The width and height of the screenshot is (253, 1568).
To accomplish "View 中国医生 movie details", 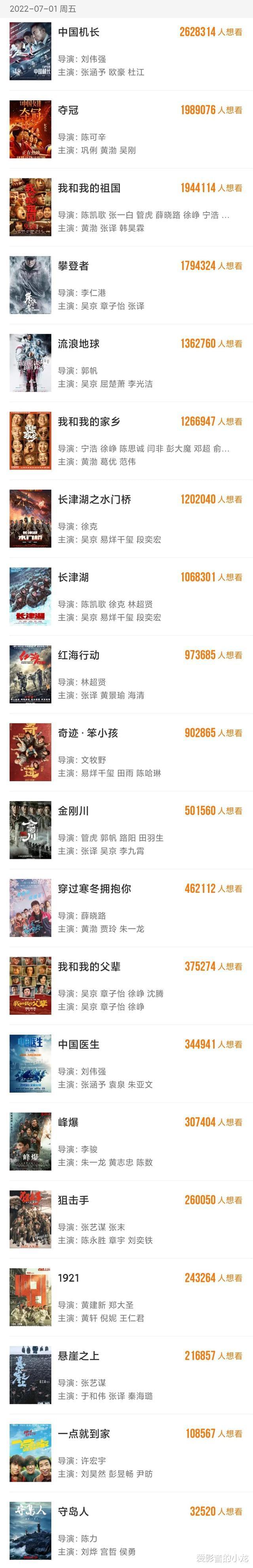I will (78, 1045).
